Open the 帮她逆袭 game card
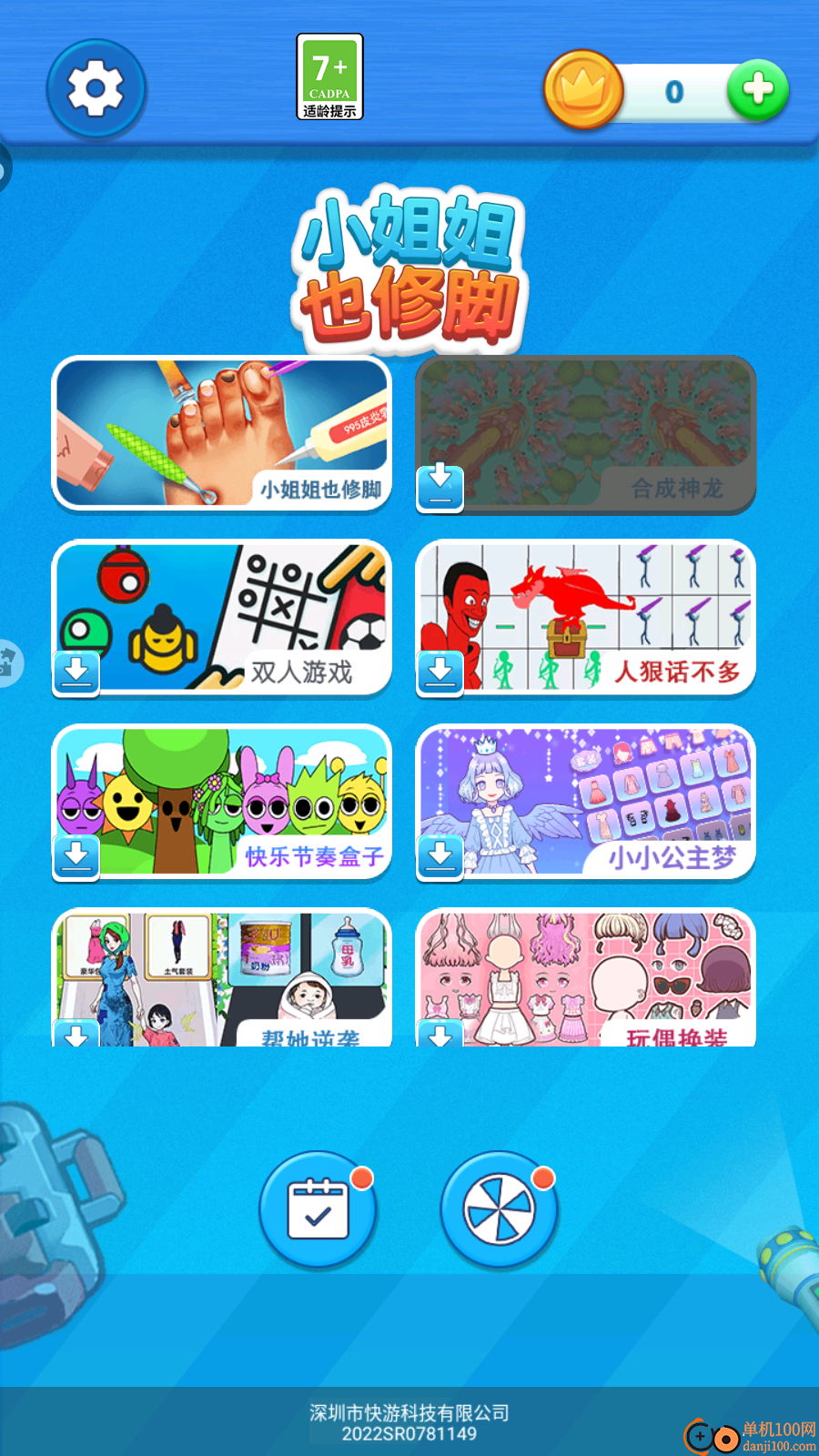This screenshot has width=819, height=1456. tap(222, 978)
